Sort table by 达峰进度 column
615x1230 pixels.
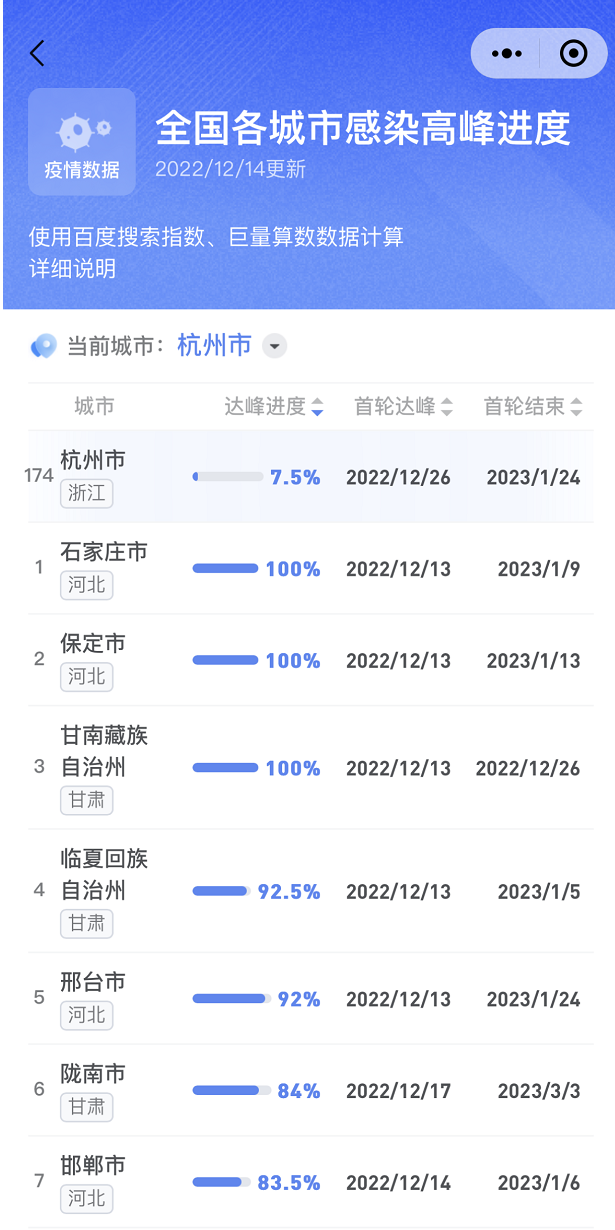tap(273, 406)
